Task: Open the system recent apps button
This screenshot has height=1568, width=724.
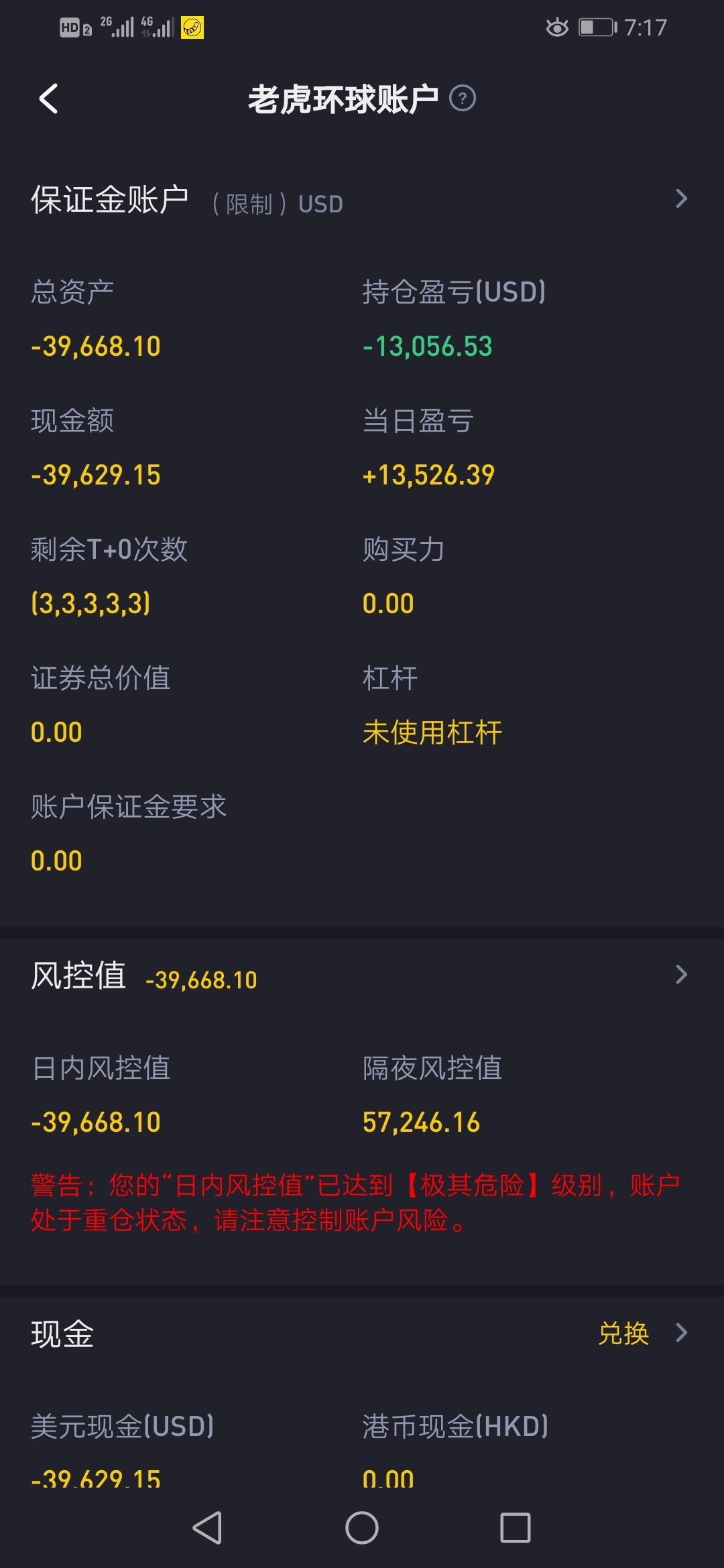Action: coord(516,1528)
